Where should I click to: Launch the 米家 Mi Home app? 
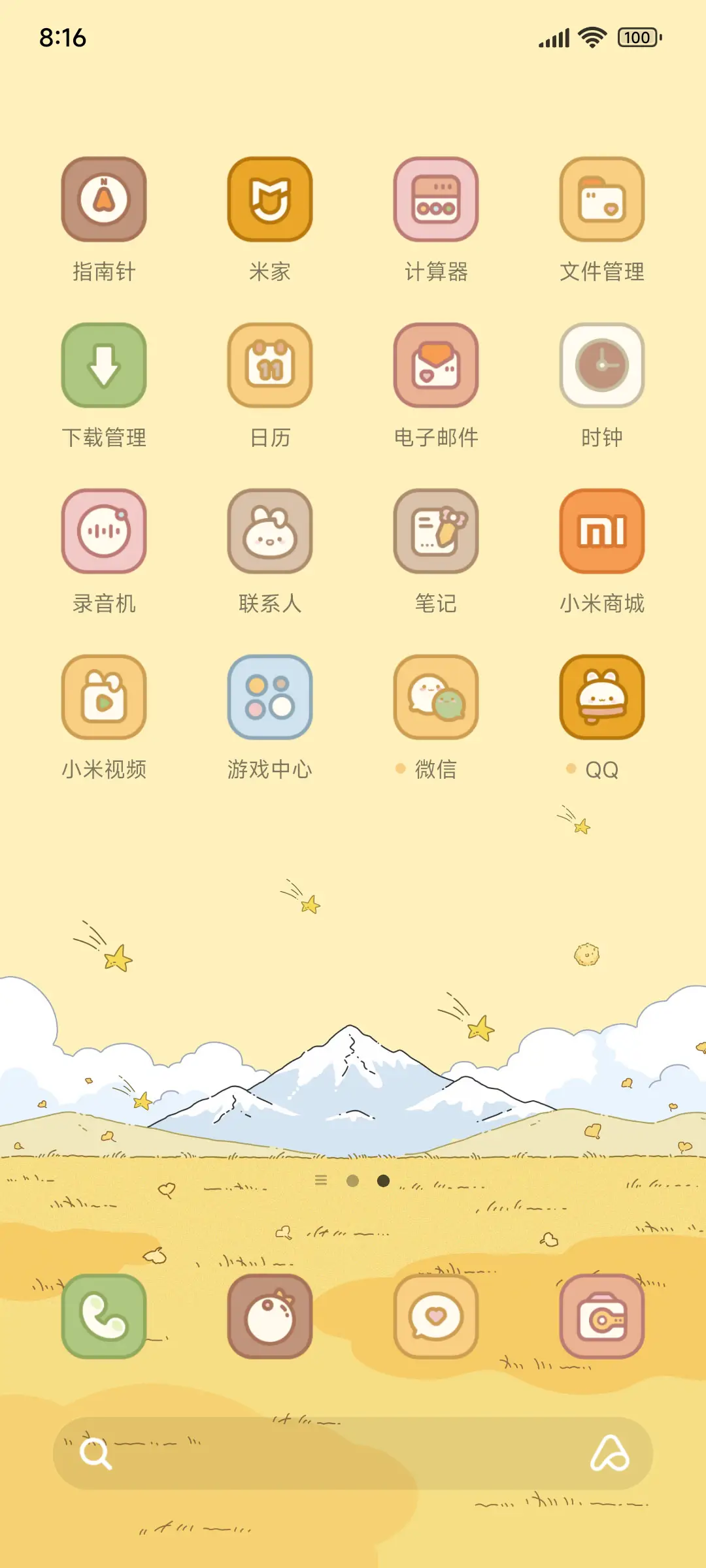(270, 199)
